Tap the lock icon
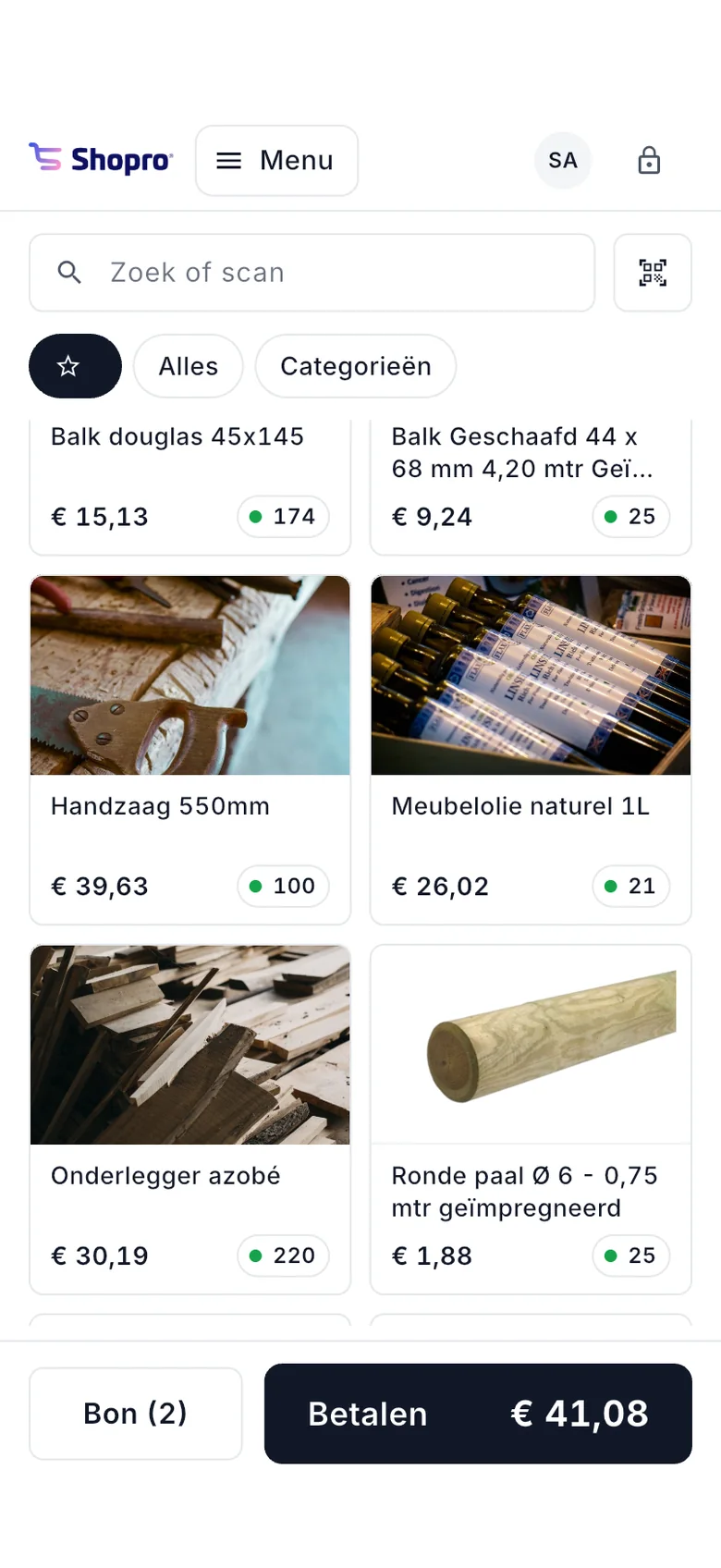The image size is (721, 1568). pyautogui.click(x=649, y=161)
